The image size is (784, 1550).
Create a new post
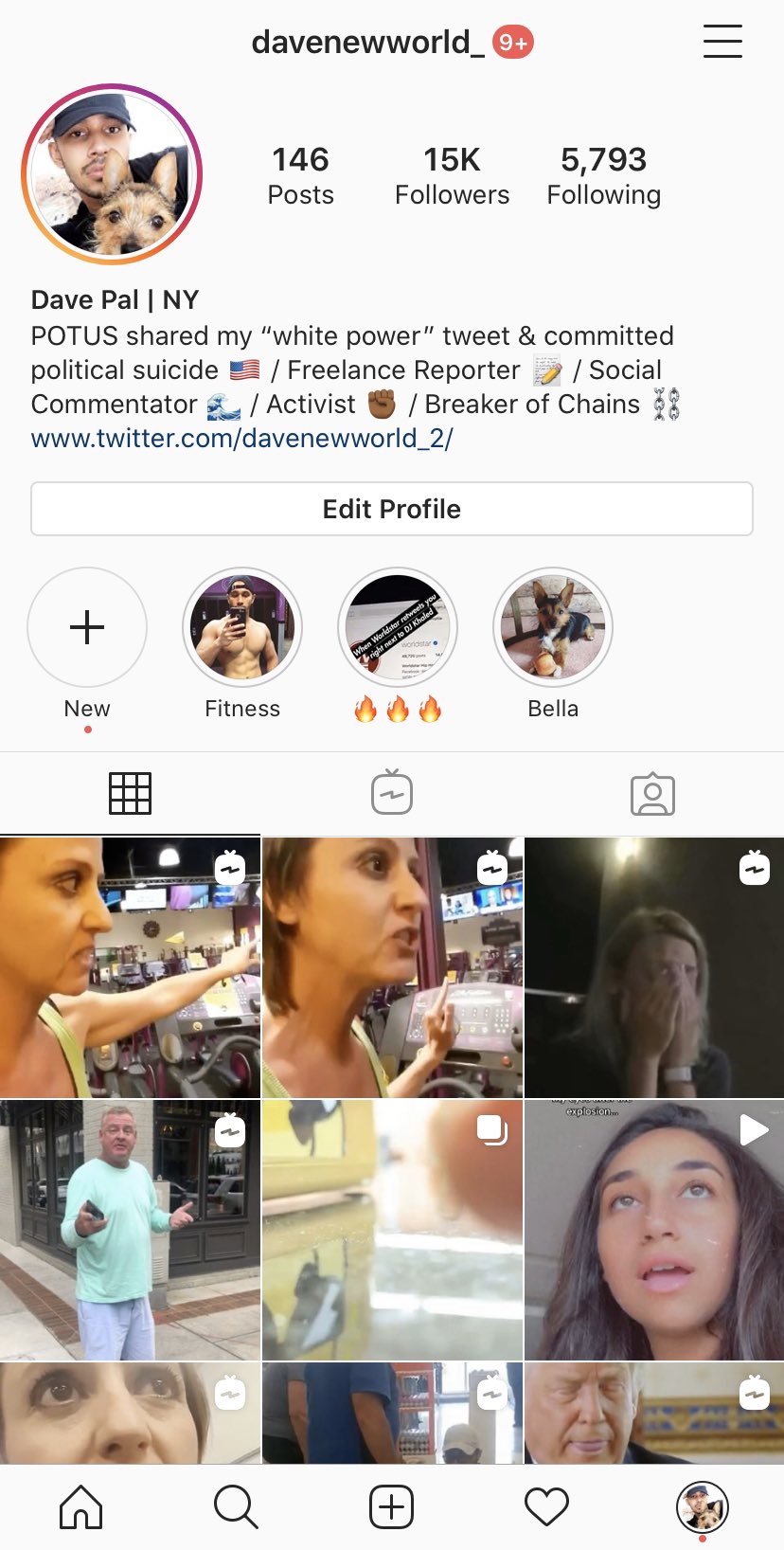tap(392, 1506)
